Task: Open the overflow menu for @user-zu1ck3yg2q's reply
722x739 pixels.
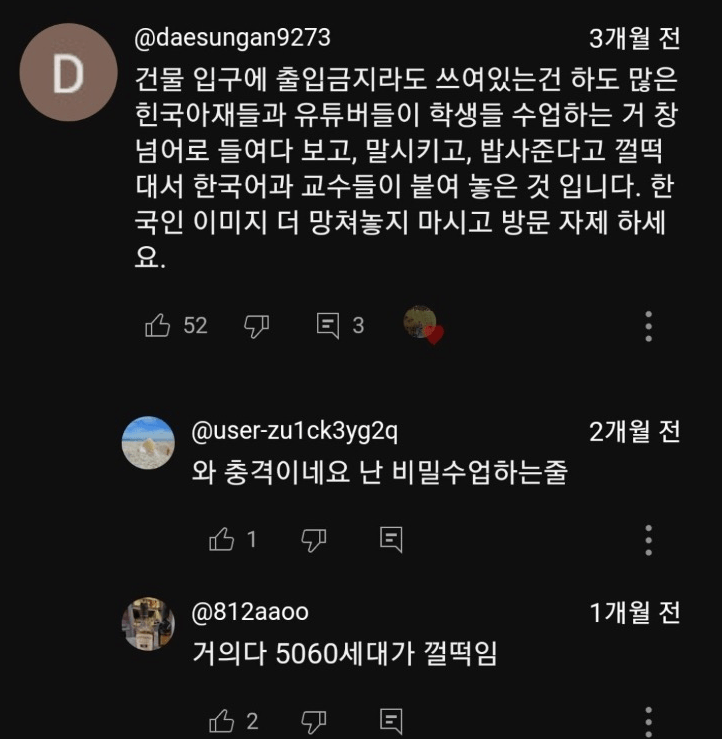Action: 649,540
